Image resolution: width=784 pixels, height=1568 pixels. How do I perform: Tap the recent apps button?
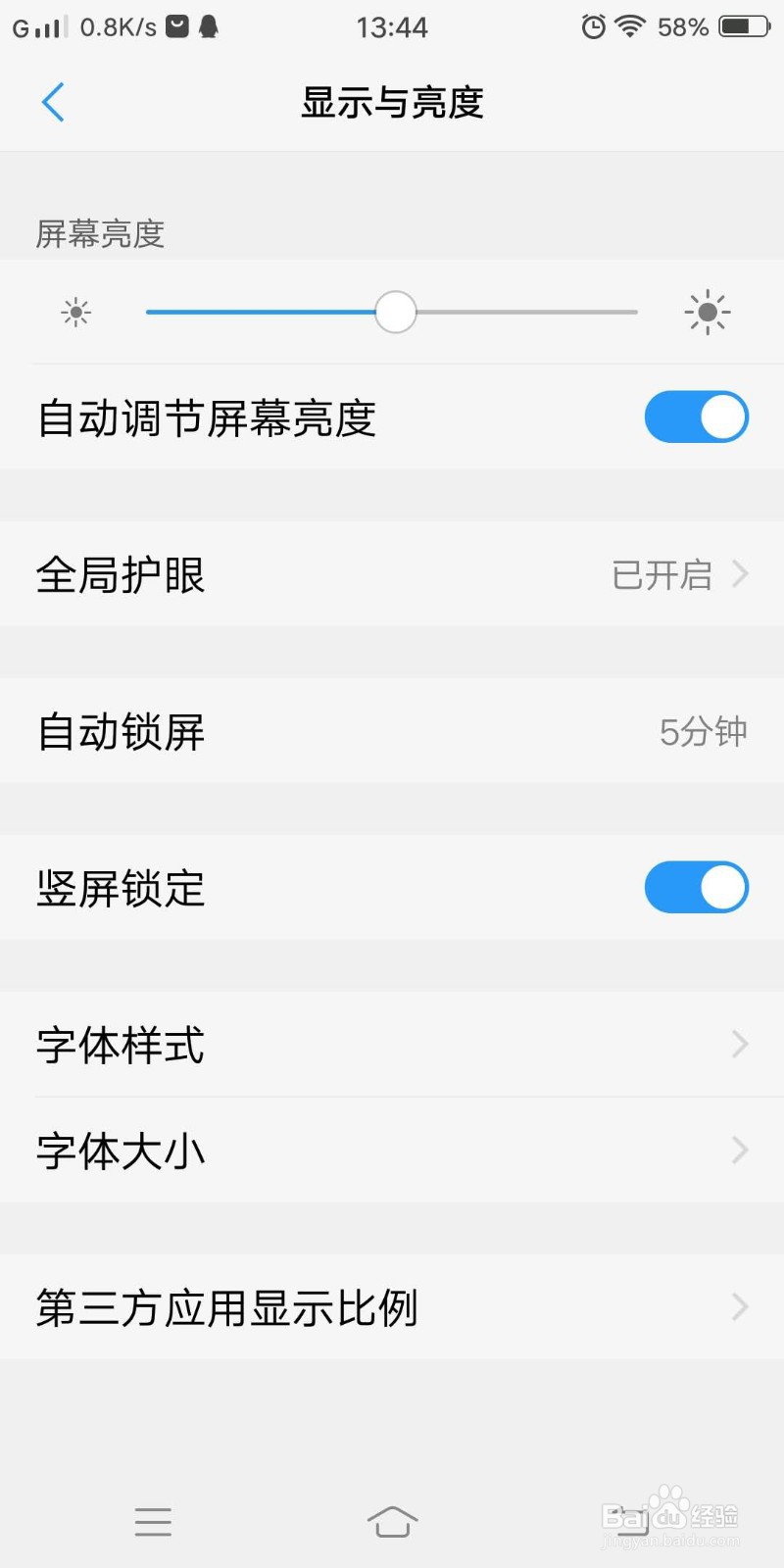[153, 1522]
